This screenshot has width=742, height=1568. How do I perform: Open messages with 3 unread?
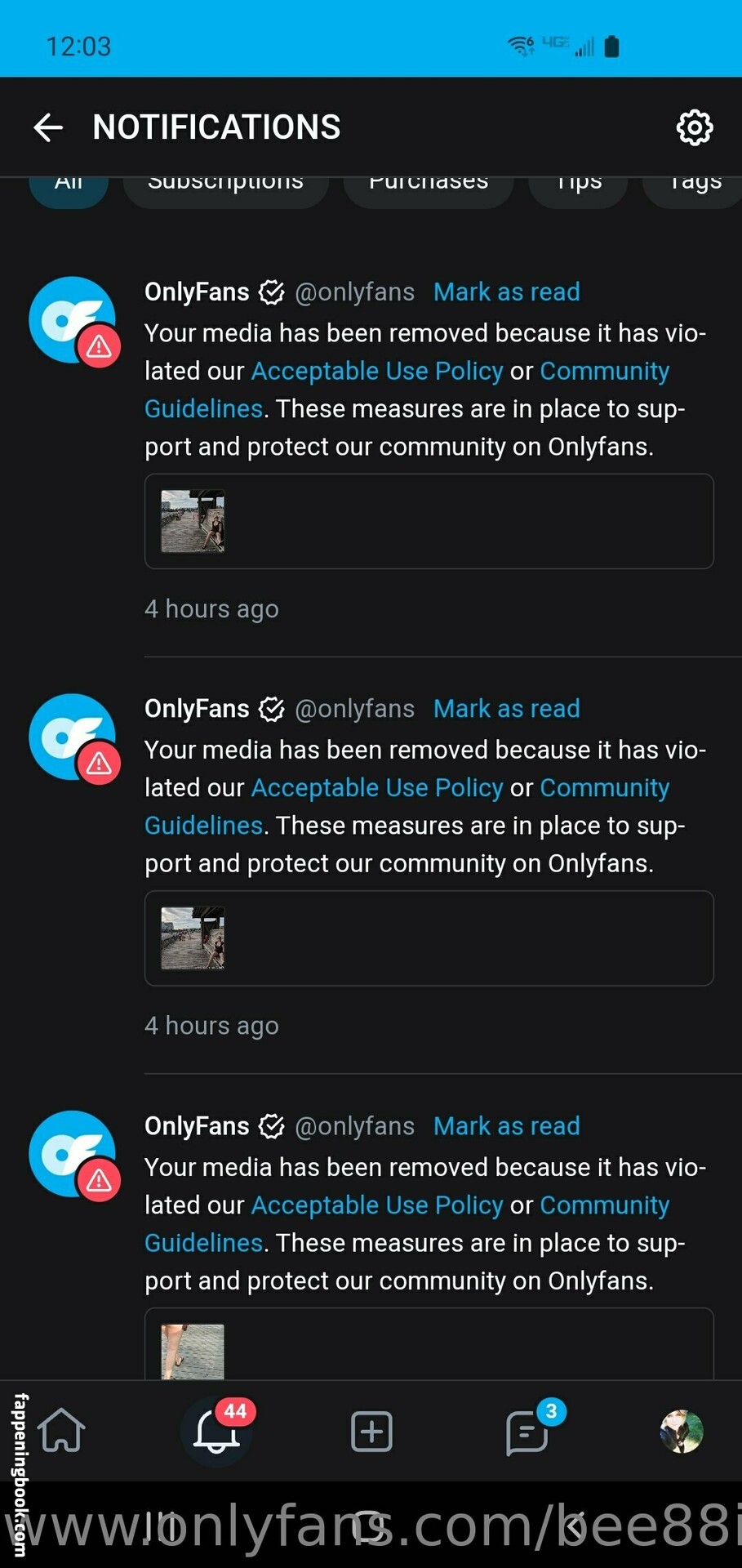(x=527, y=1431)
